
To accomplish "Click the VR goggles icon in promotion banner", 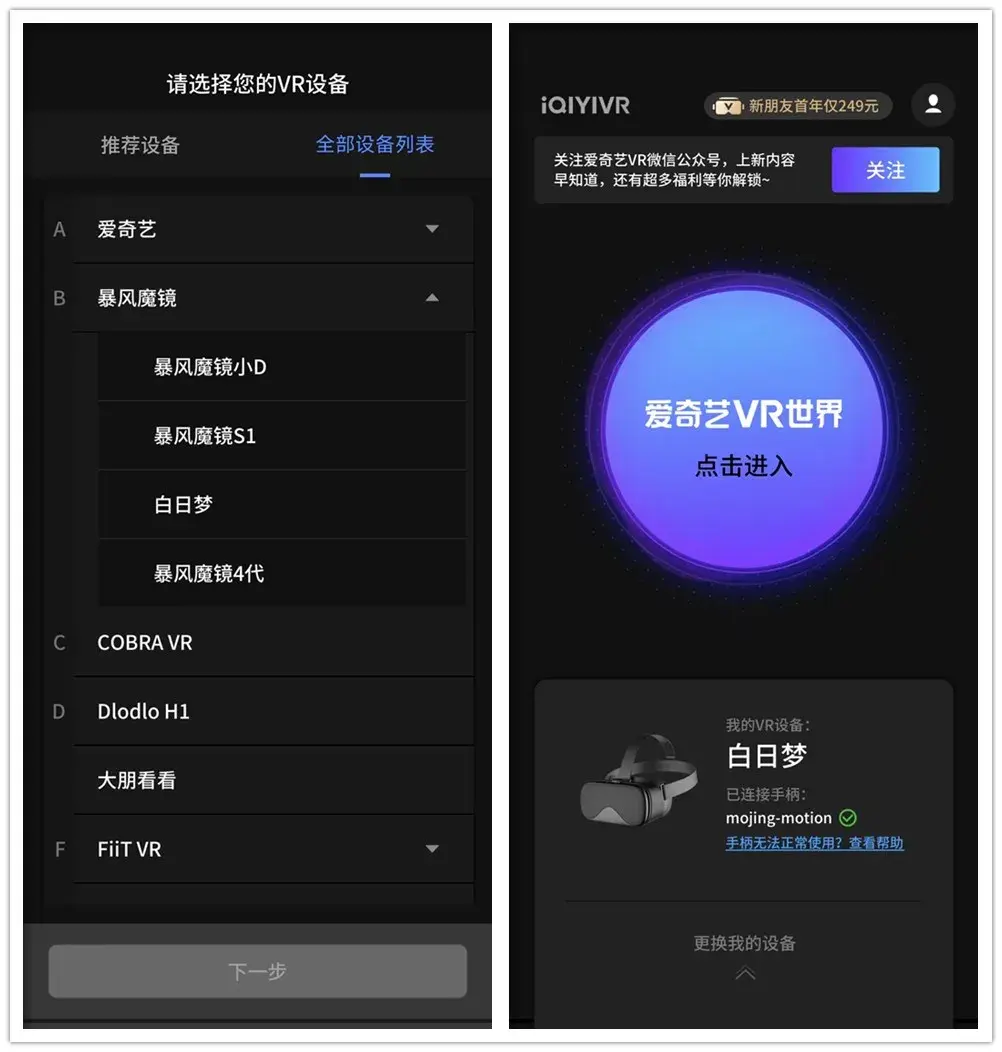I will tap(728, 105).
